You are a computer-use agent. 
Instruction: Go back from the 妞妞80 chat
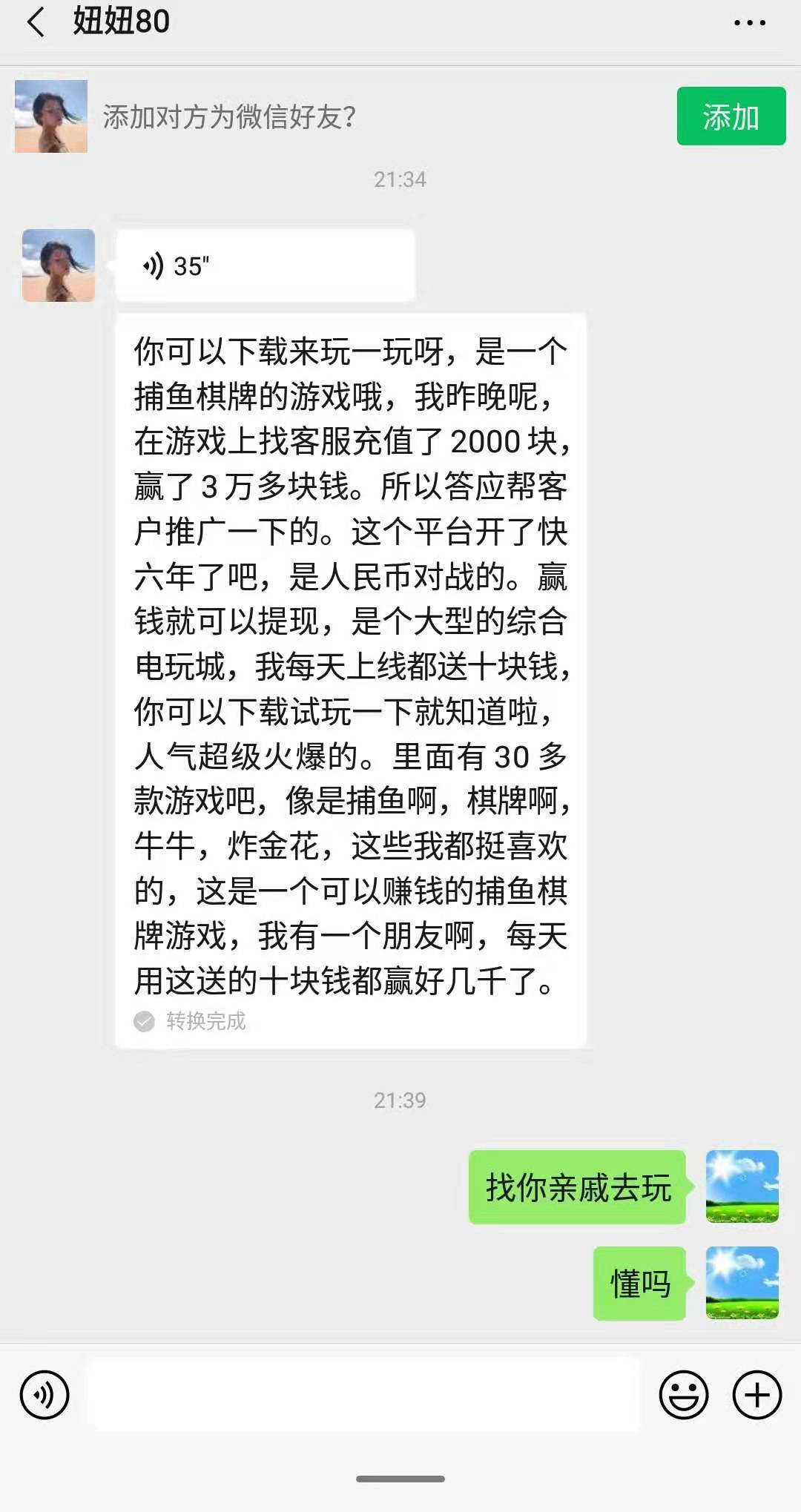coord(36,22)
